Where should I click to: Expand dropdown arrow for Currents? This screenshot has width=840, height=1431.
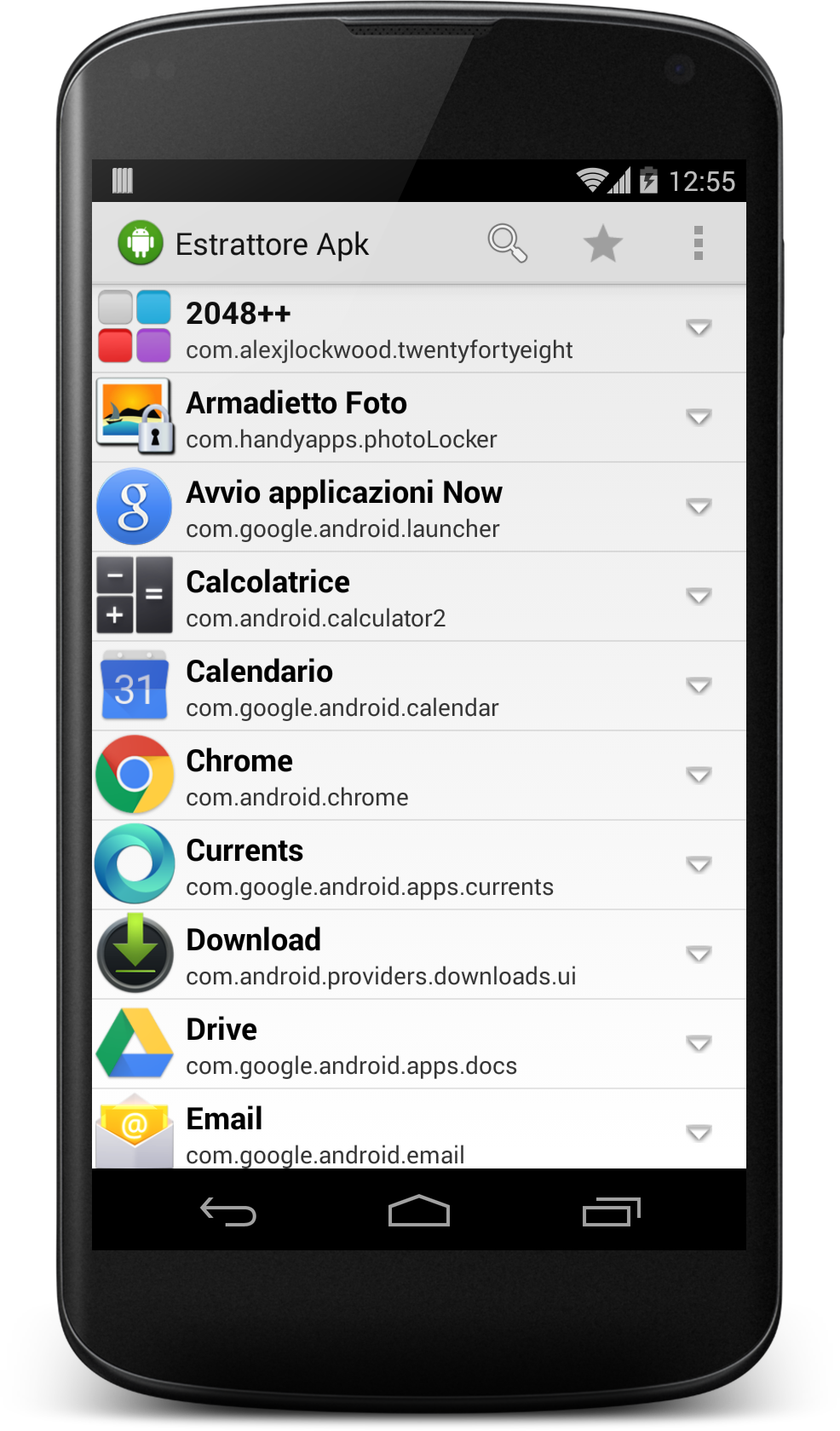pyautogui.click(x=699, y=865)
